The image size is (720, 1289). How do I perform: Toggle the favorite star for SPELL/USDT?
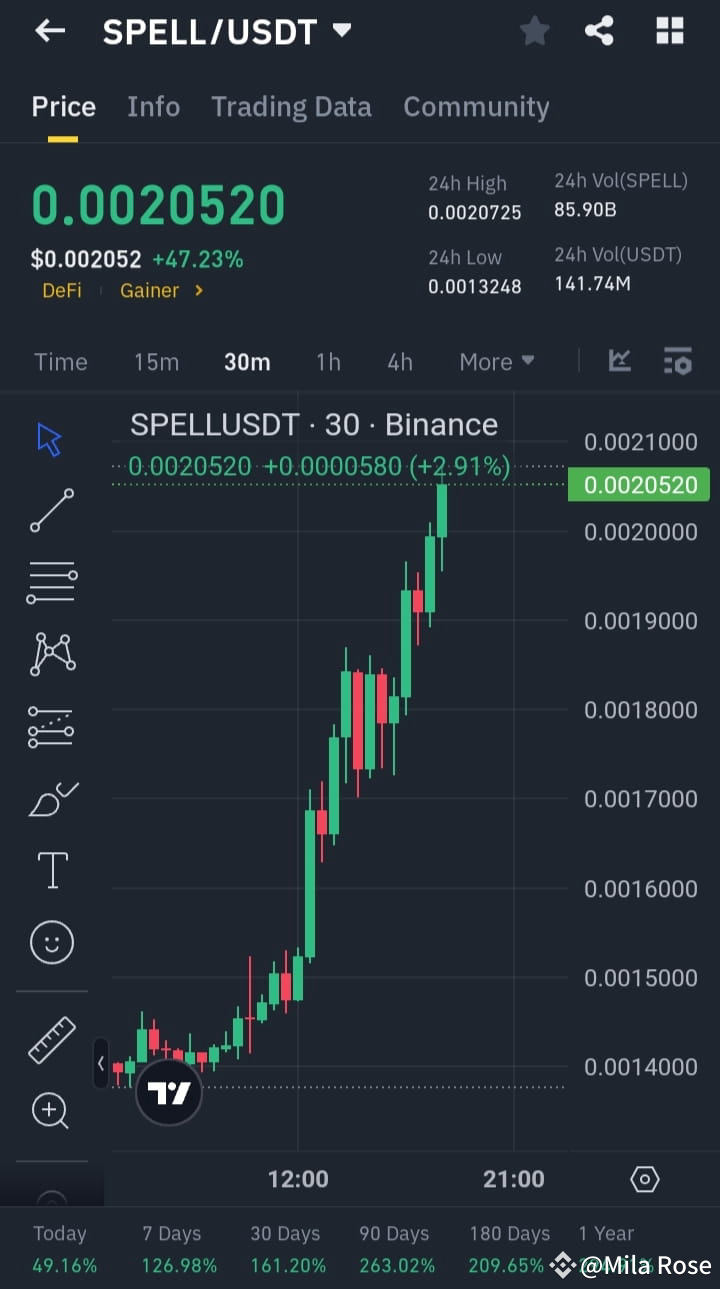534,31
